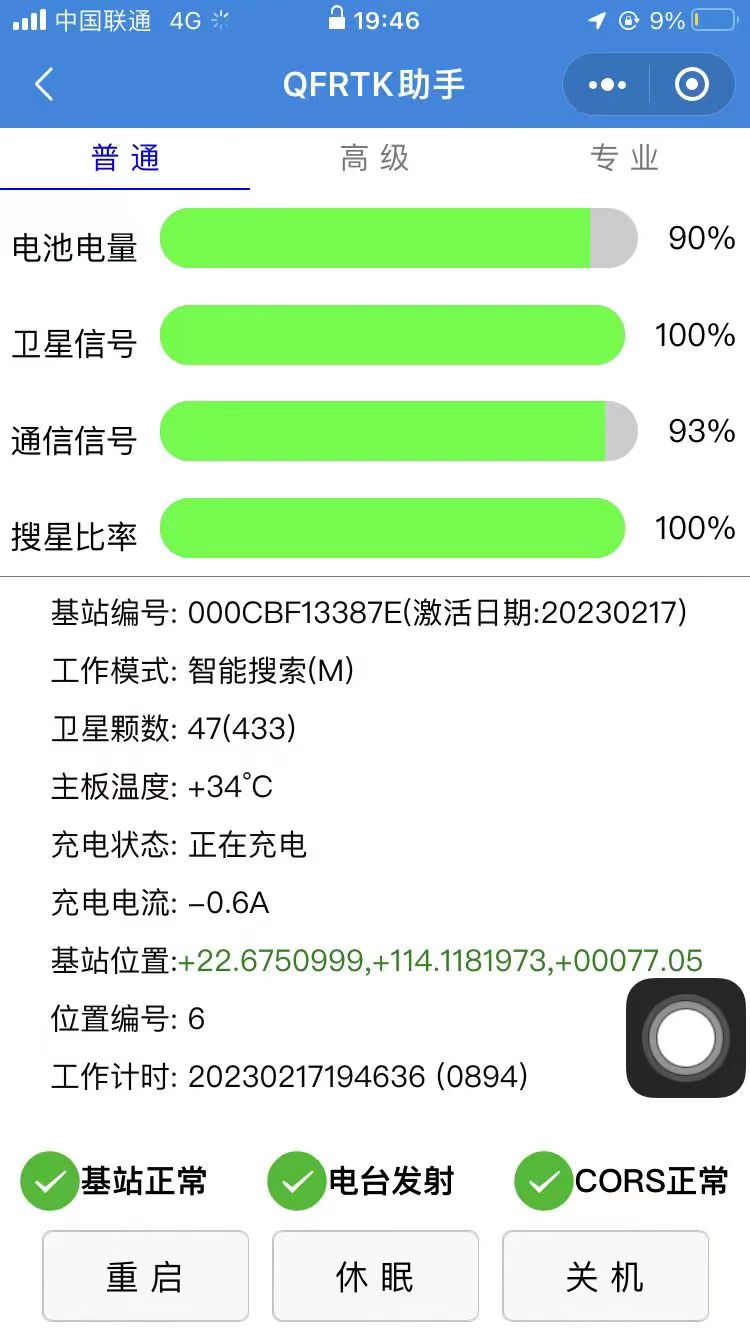Switch to the 专业 tab
Viewport: 750px width, 1334px height.
pos(624,159)
